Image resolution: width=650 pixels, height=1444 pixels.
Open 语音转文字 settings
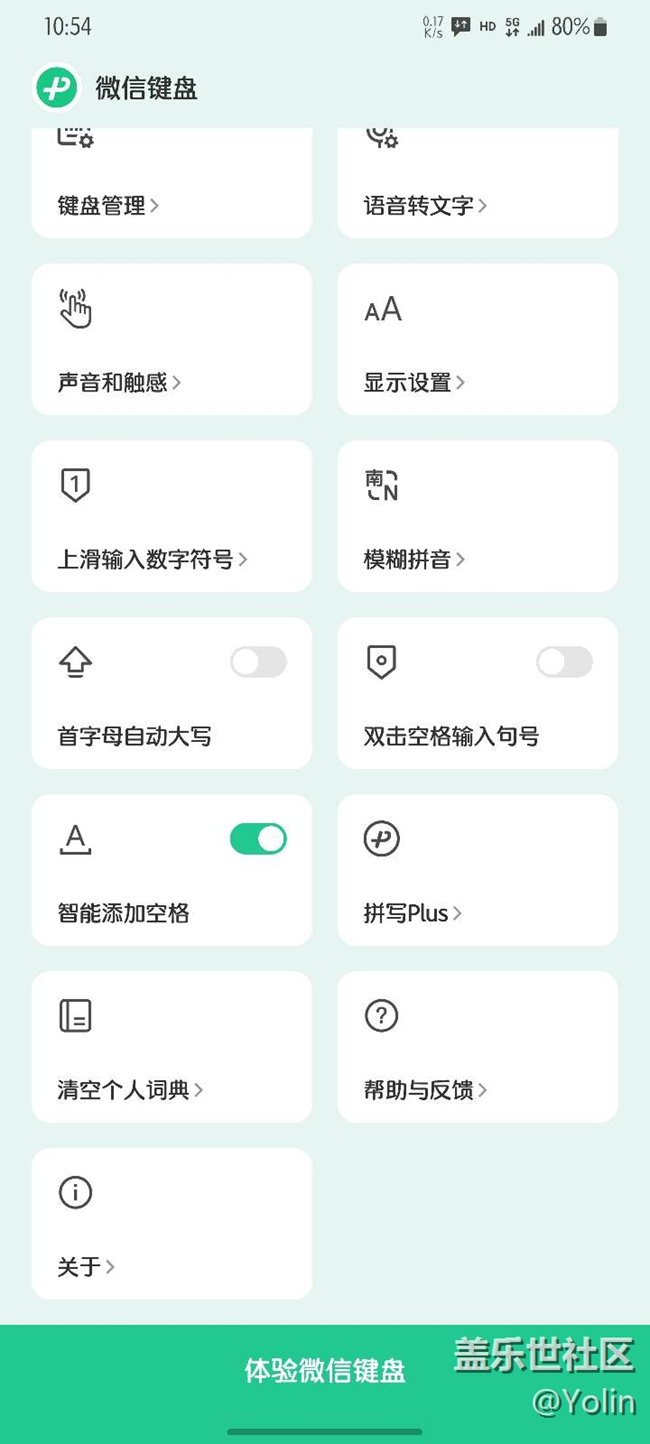coord(478,183)
